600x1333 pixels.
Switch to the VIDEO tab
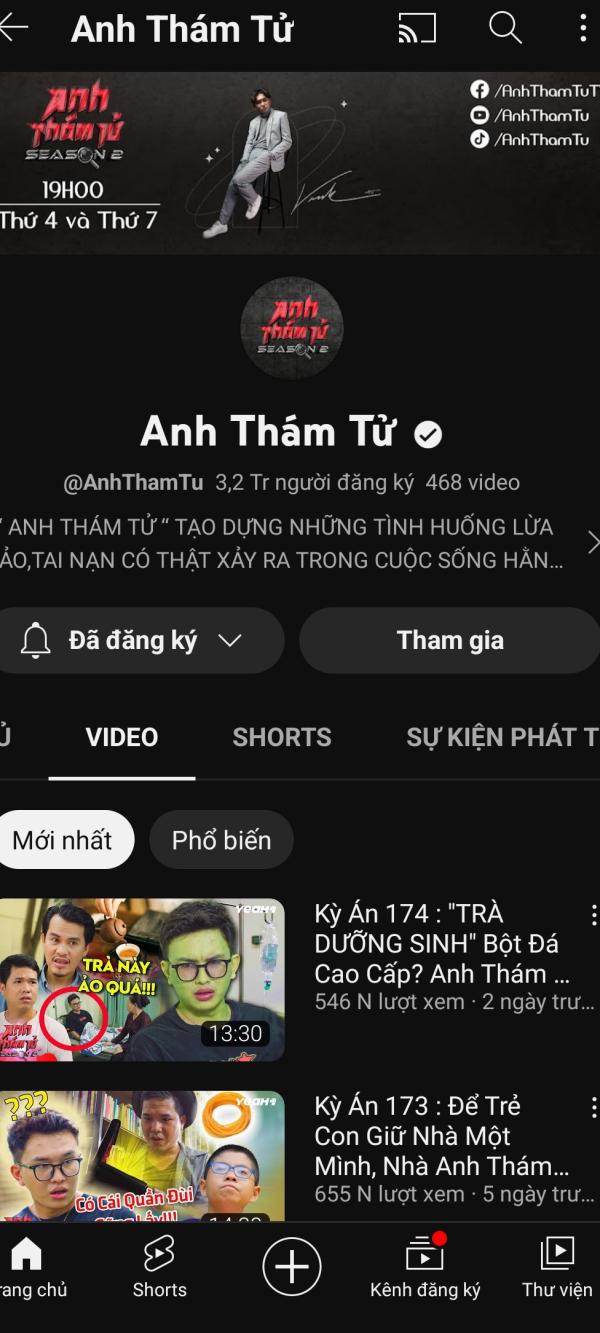[122, 738]
